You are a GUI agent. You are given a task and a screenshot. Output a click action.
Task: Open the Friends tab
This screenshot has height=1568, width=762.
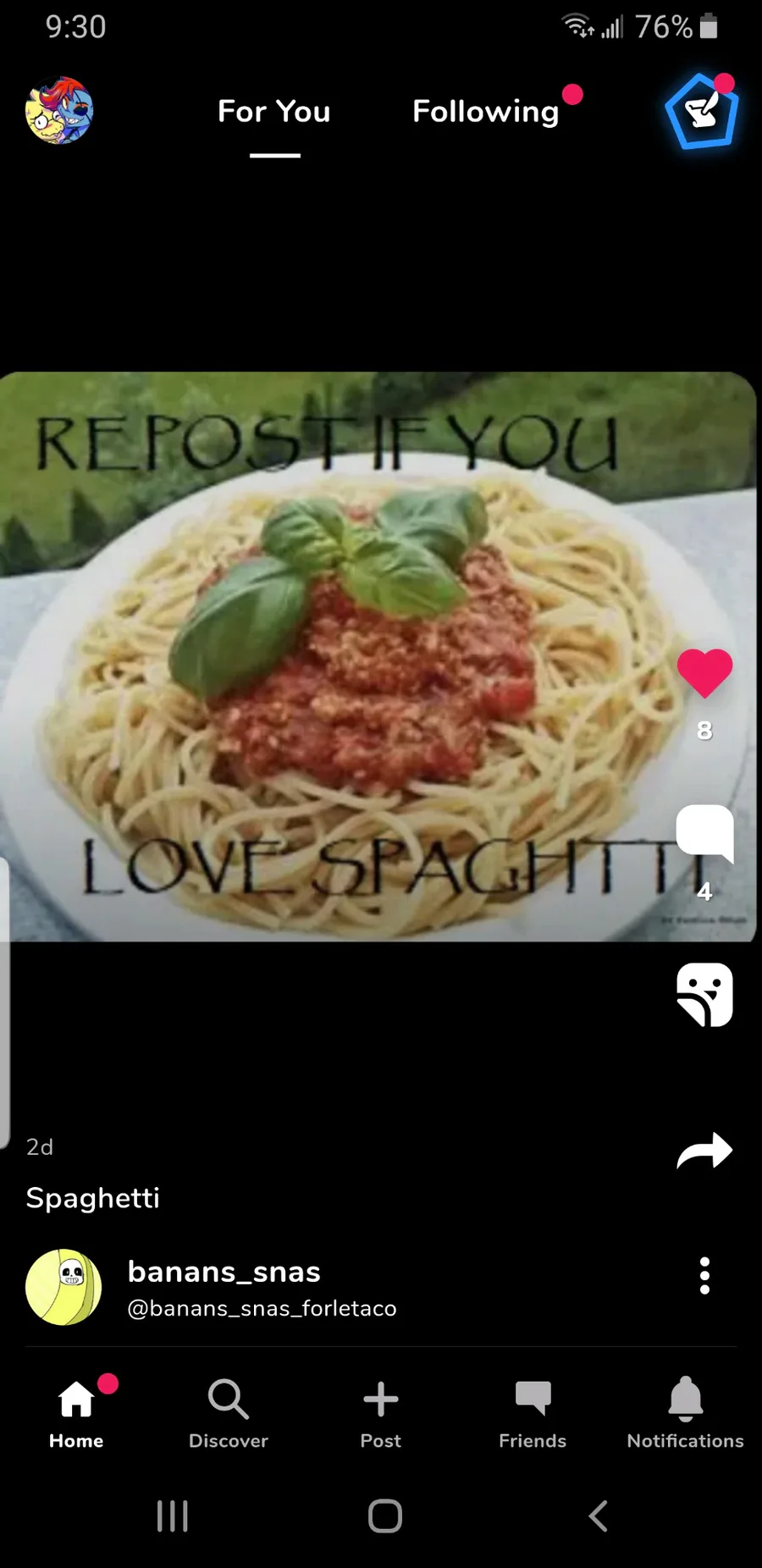533,1412
